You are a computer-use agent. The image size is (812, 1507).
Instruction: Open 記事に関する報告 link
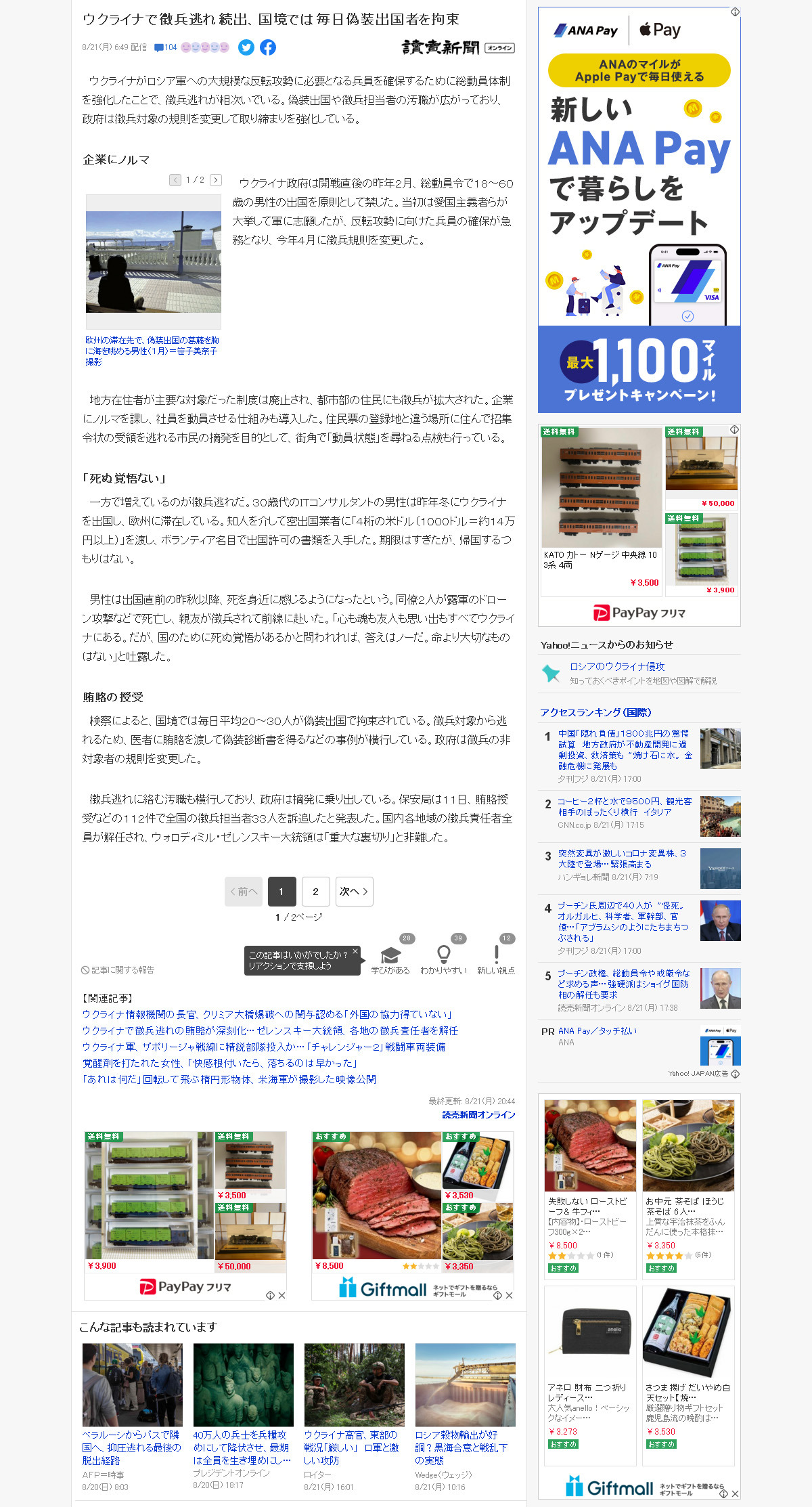118,970
